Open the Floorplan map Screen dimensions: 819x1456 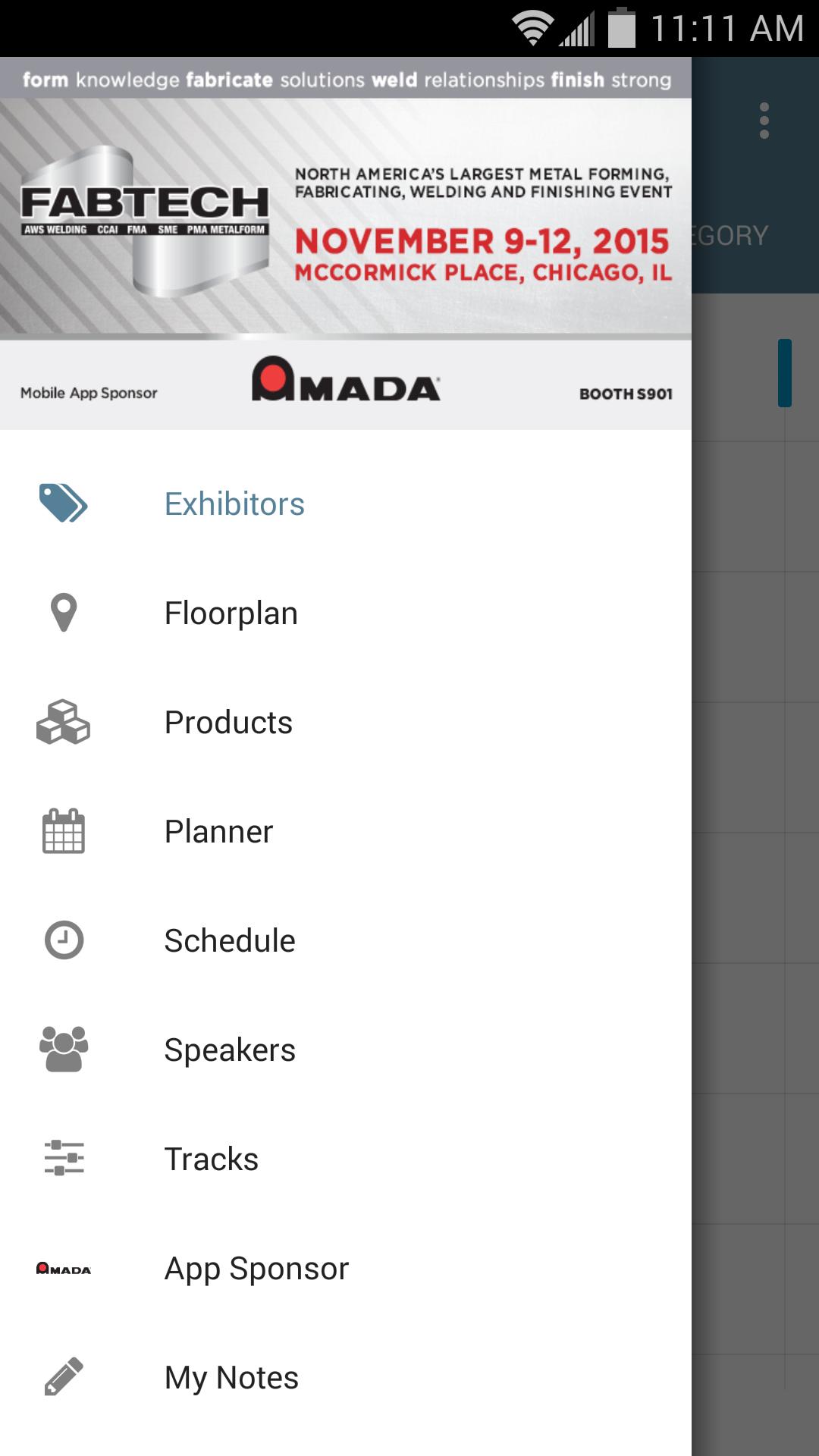coord(231,613)
